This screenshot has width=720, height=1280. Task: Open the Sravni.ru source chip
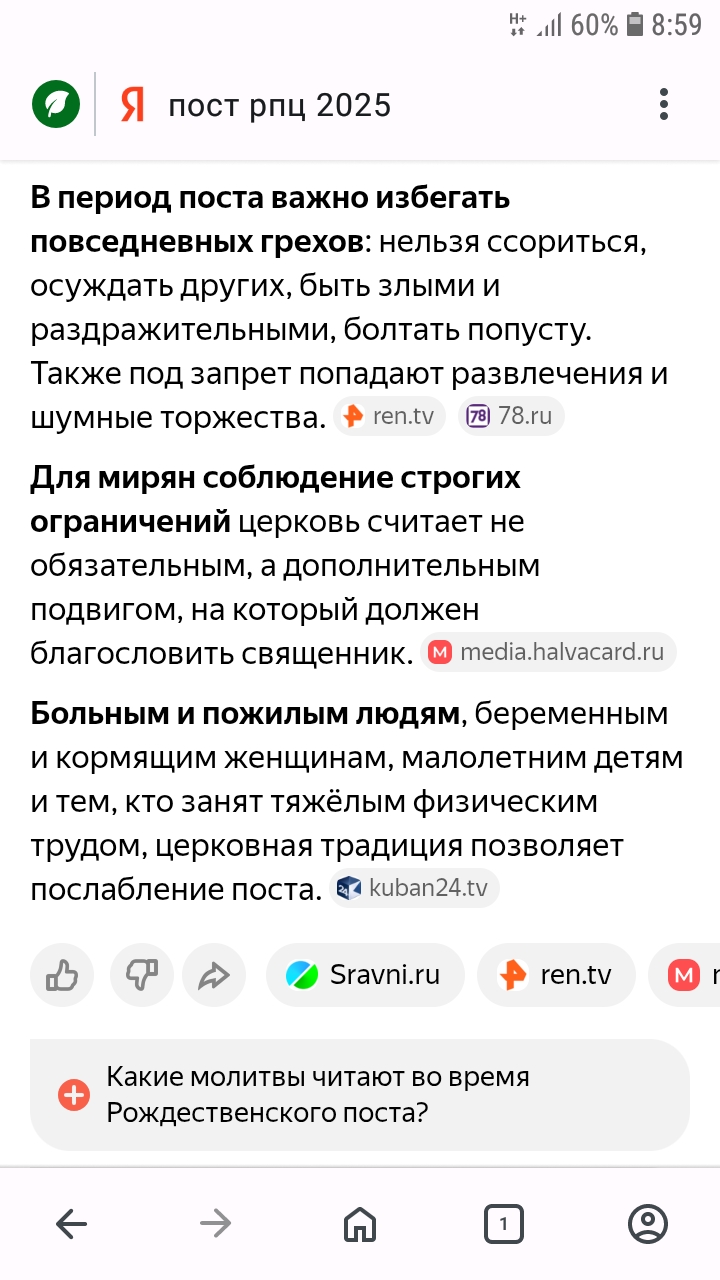[x=365, y=975]
